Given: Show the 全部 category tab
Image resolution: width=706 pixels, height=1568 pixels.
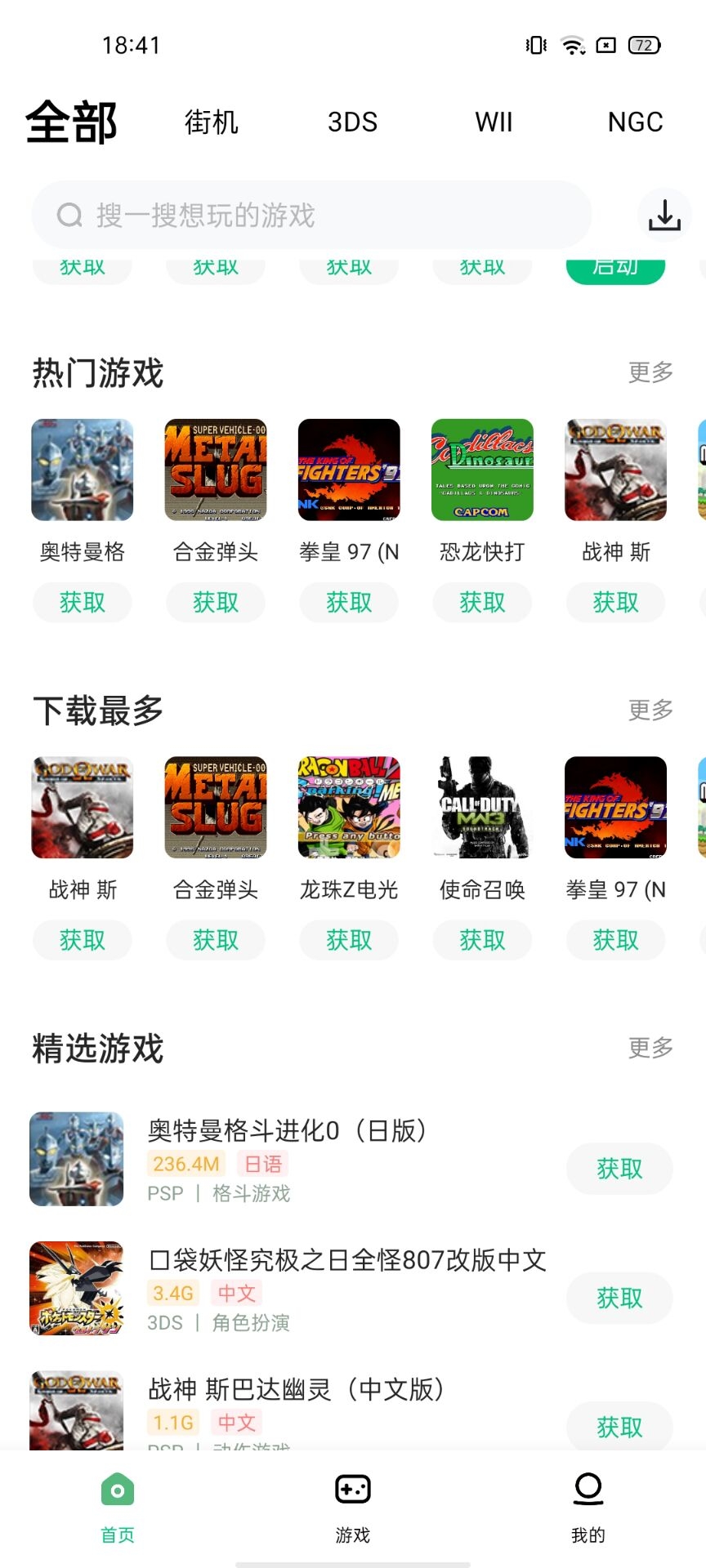Looking at the screenshot, I should (72, 122).
